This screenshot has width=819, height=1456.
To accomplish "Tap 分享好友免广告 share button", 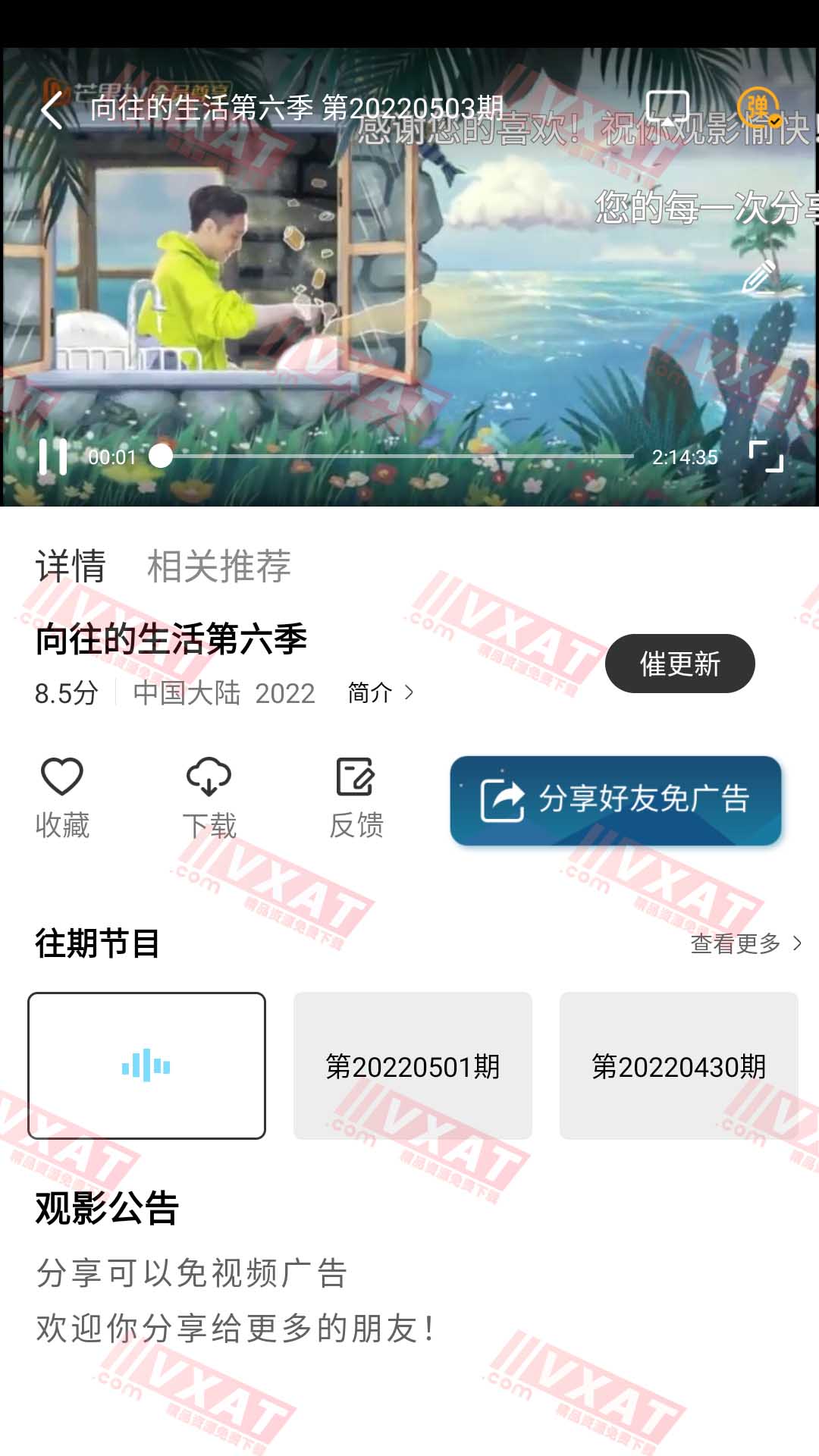I will (615, 800).
